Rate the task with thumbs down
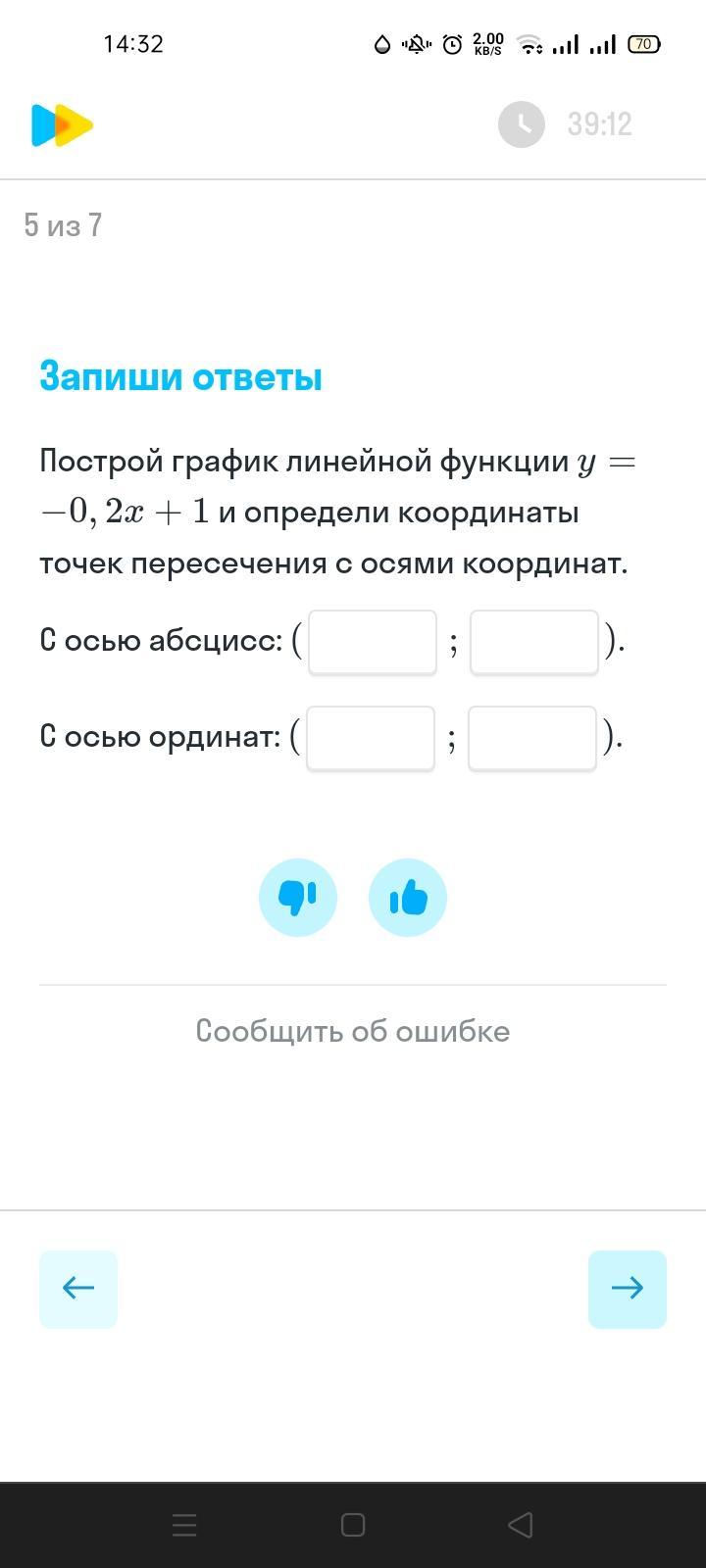This screenshot has width=706, height=1568. pos(298,898)
